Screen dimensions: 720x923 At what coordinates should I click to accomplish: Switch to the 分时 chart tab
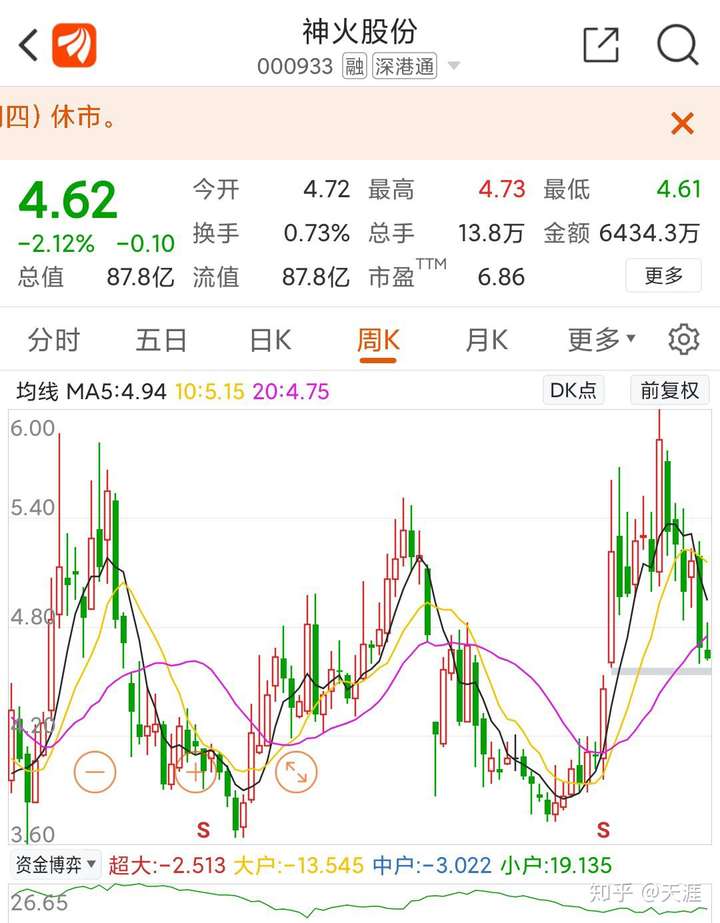(54, 340)
